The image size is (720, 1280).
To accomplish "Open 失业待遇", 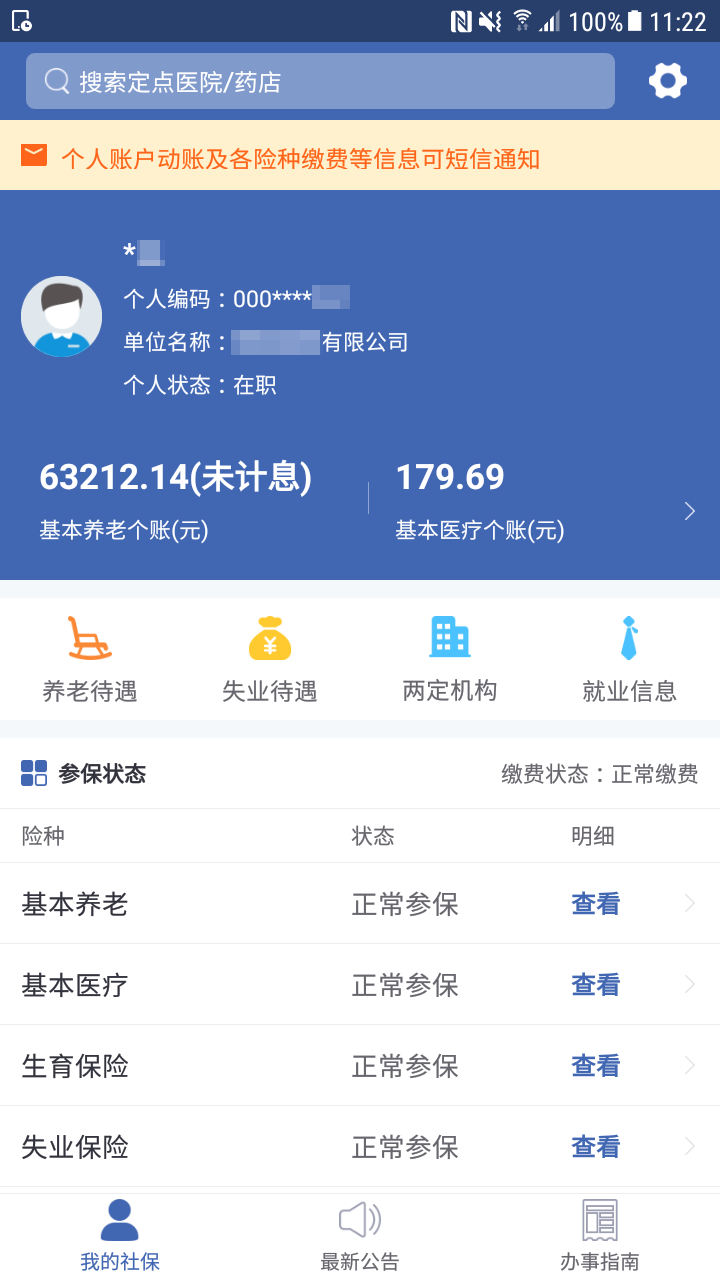I will pyautogui.click(x=270, y=659).
